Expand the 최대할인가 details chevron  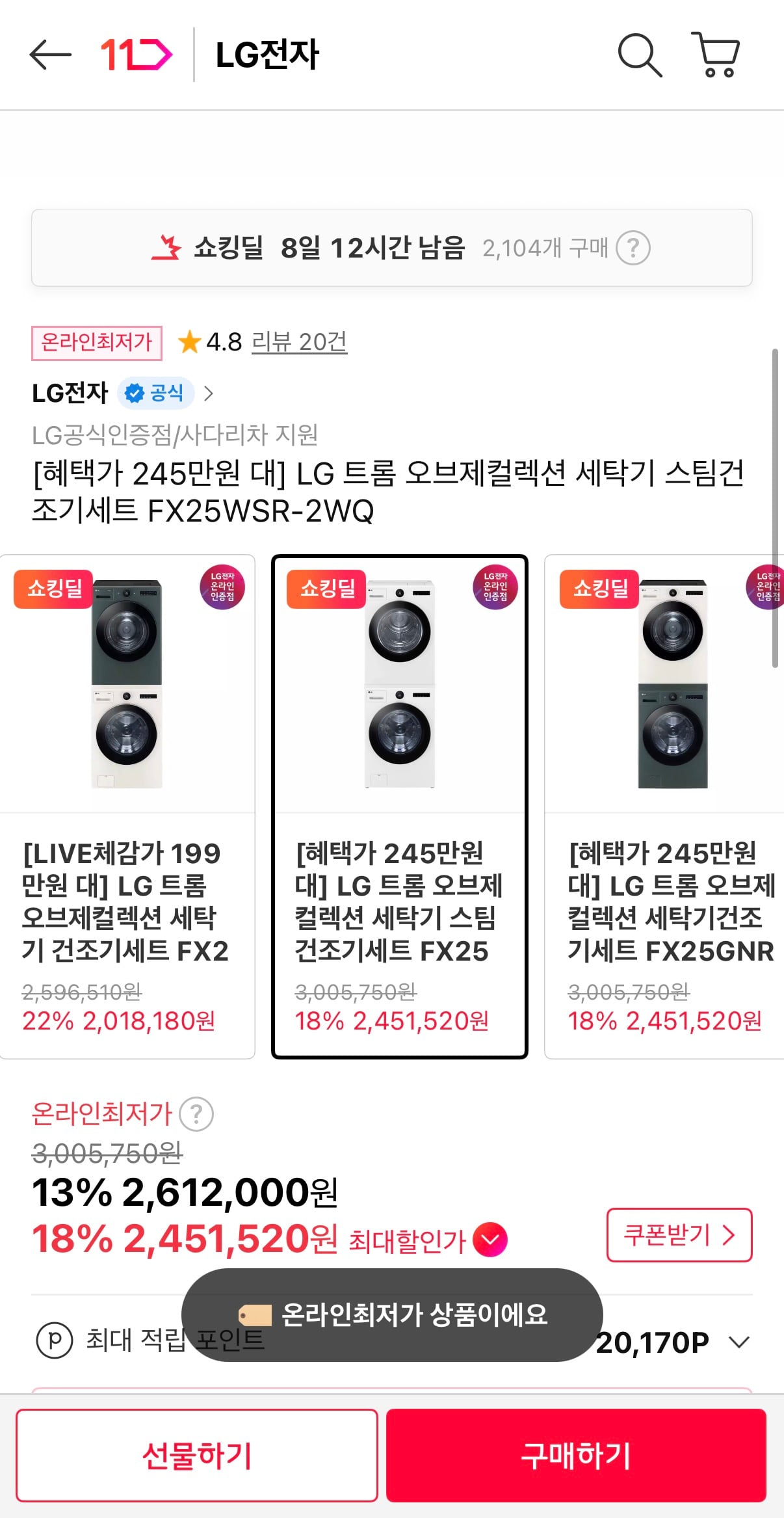pyautogui.click(x=490, y=1236)
